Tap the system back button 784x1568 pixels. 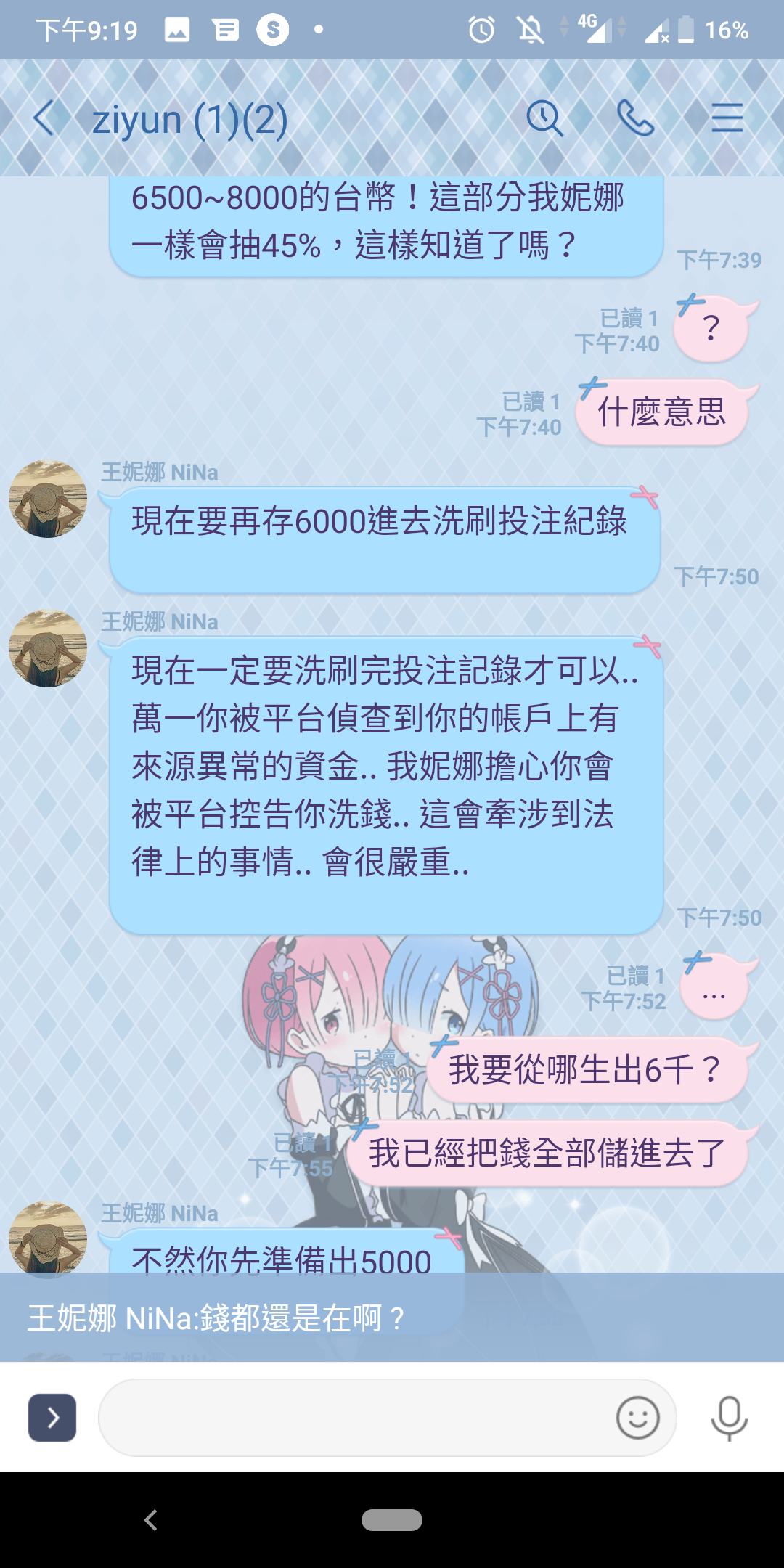151,1519
